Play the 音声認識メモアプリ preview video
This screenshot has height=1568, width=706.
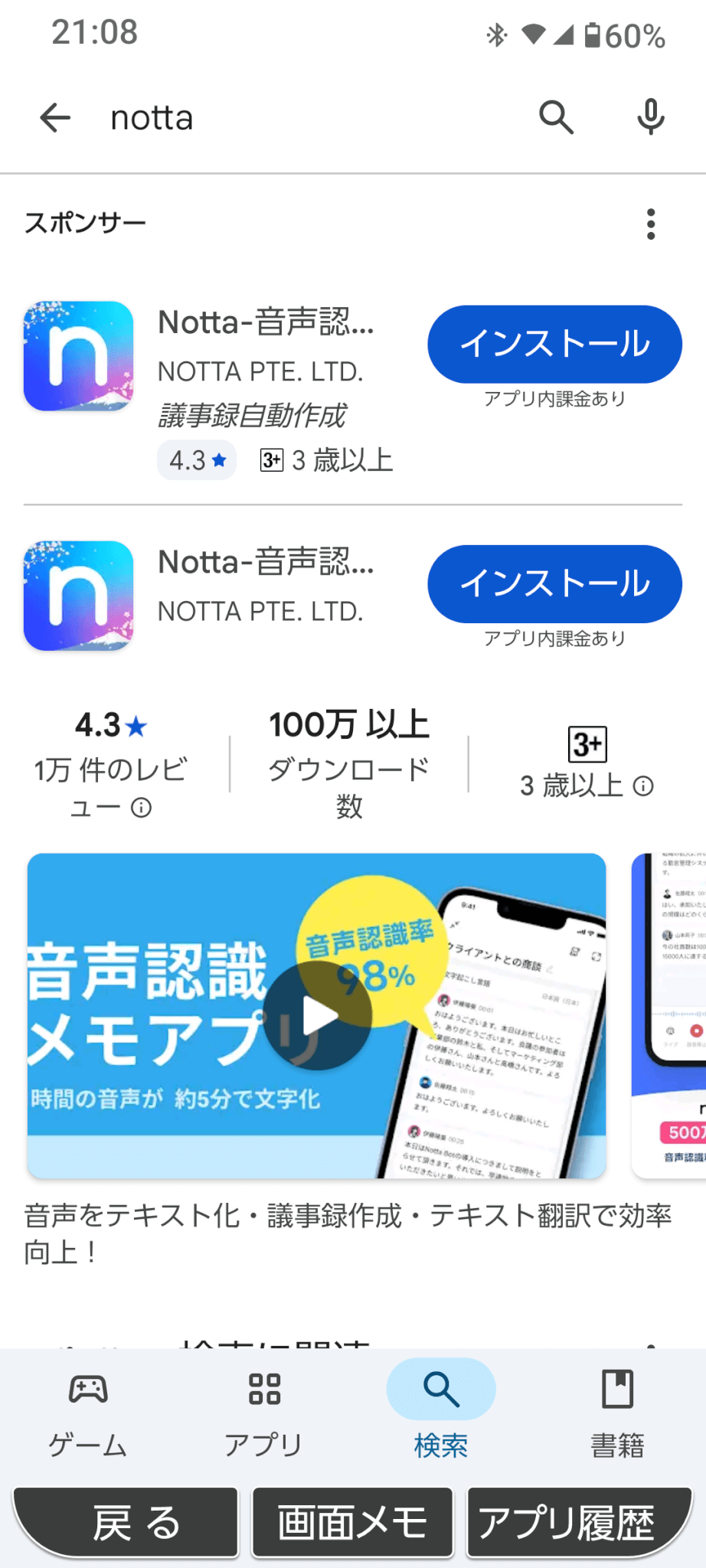click(x=318, y=1016)
